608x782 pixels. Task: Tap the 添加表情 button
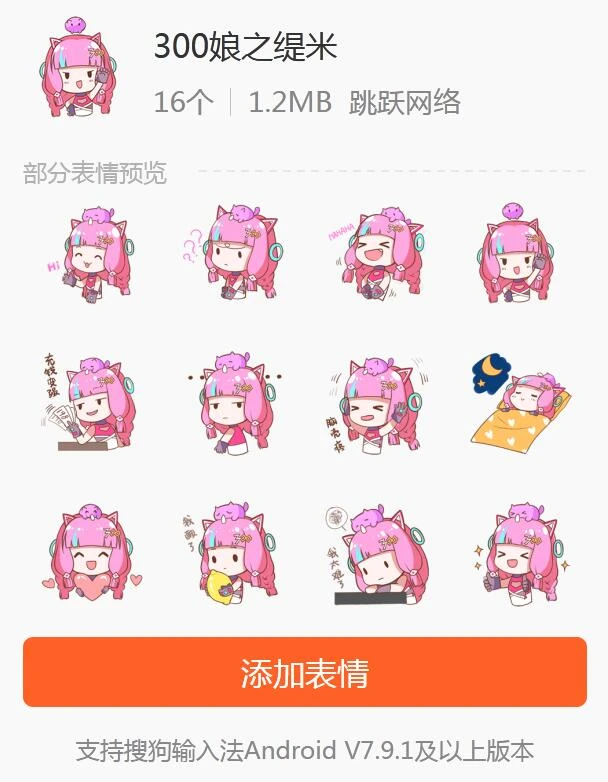pyautogui.click(x=304, y=672)
